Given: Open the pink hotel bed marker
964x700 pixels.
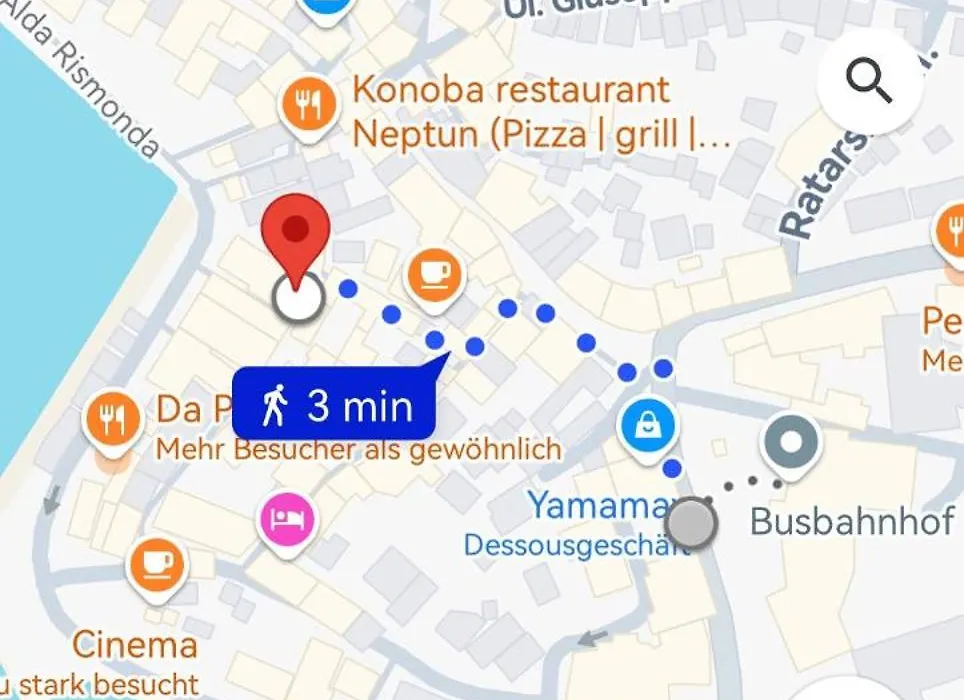Looking at the screenshot, I should (x=289, y=520).
